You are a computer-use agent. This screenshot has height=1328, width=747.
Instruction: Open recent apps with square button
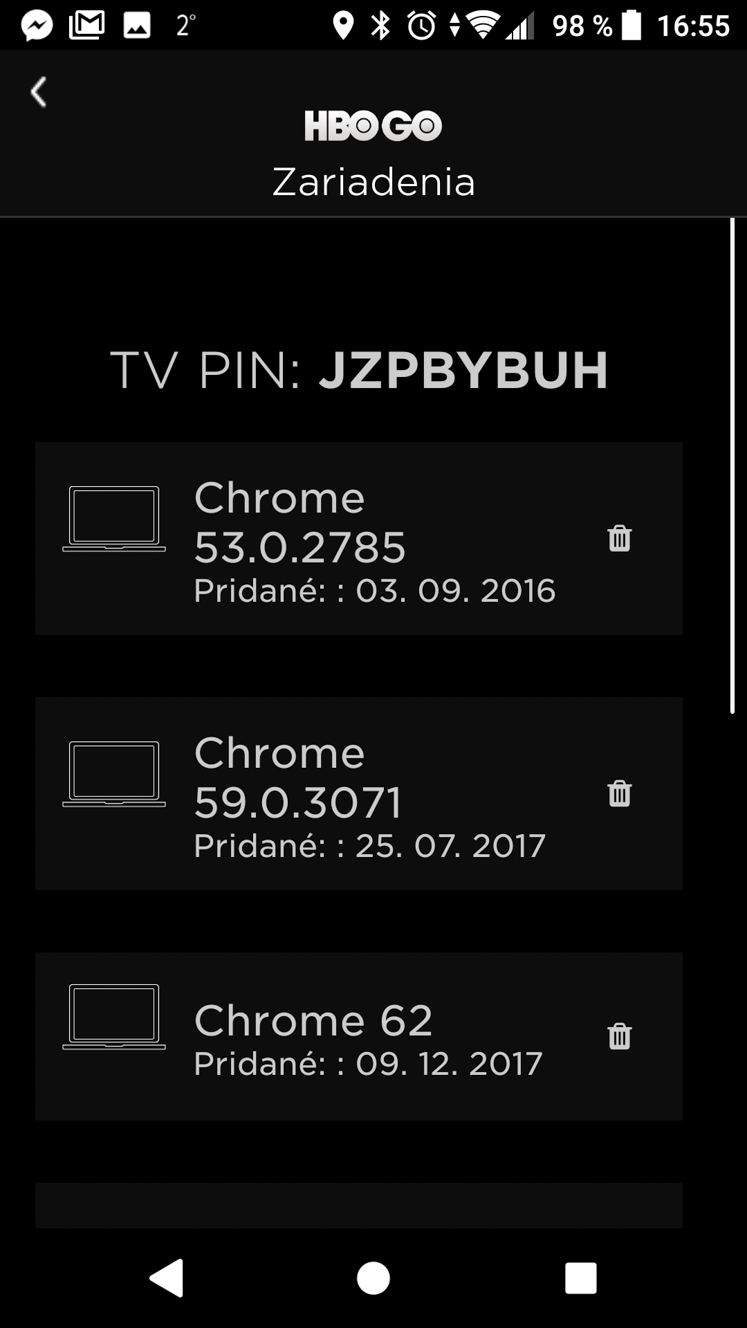pos(580,1277)
